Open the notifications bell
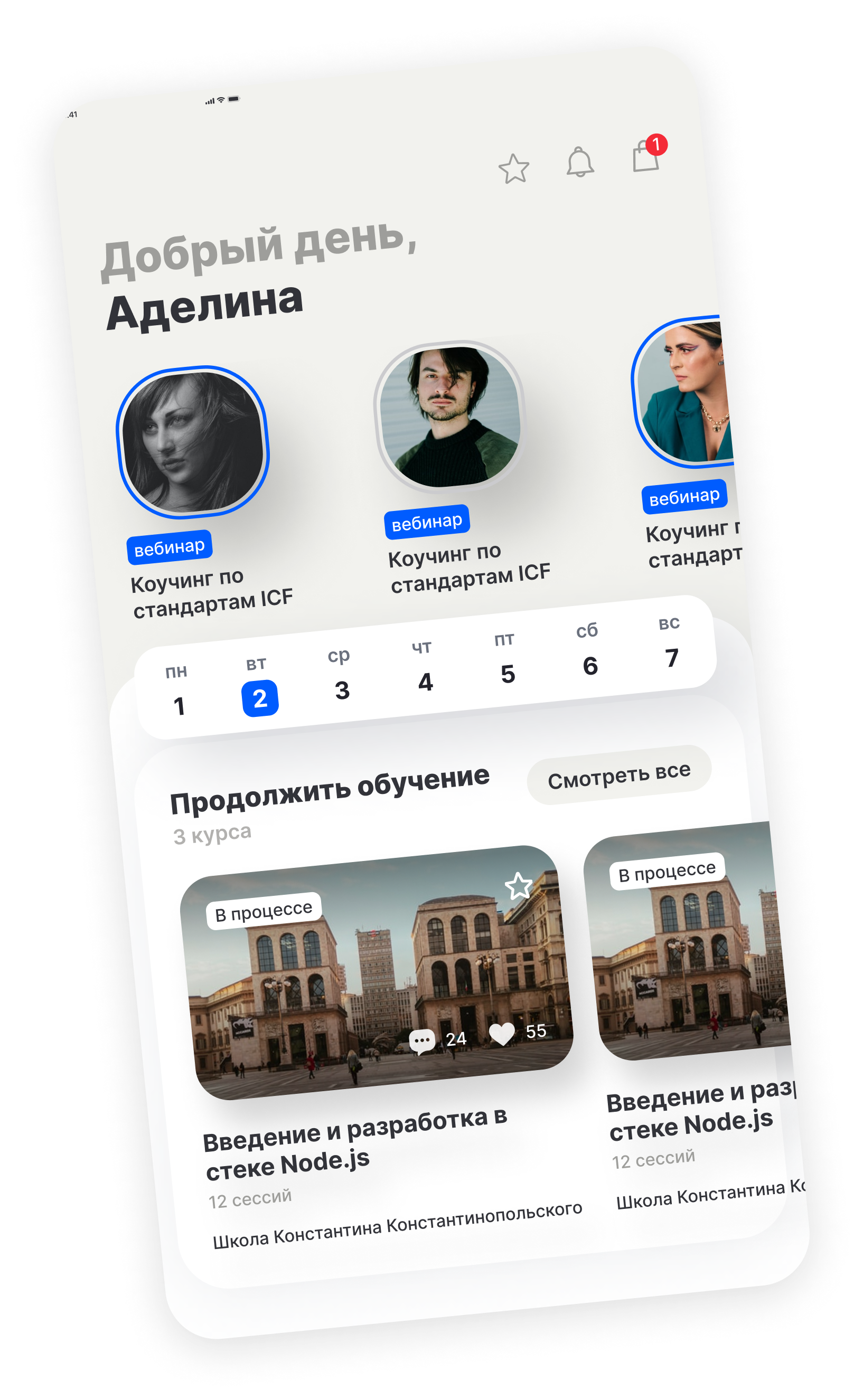Screen dimensions: 863x1400 [580, 162]
